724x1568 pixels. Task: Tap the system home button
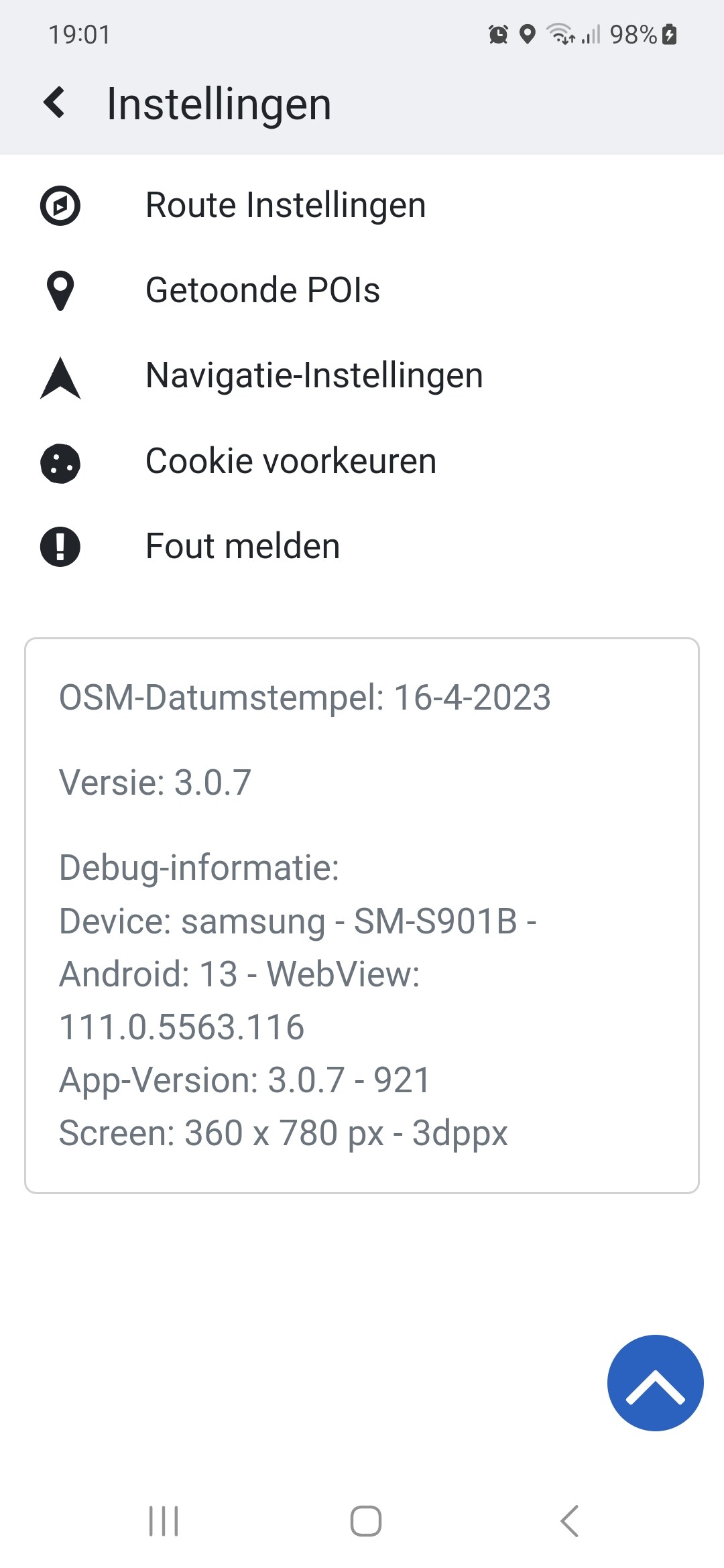[x=365, y=1520]
